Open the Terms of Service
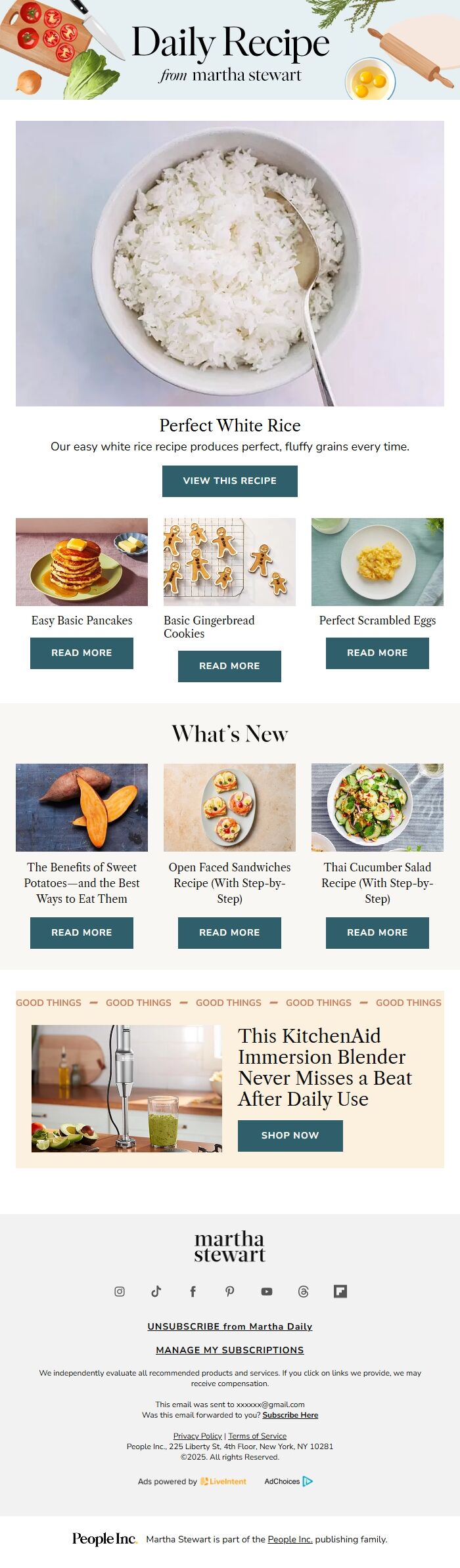 click(x=257, y=1436)
